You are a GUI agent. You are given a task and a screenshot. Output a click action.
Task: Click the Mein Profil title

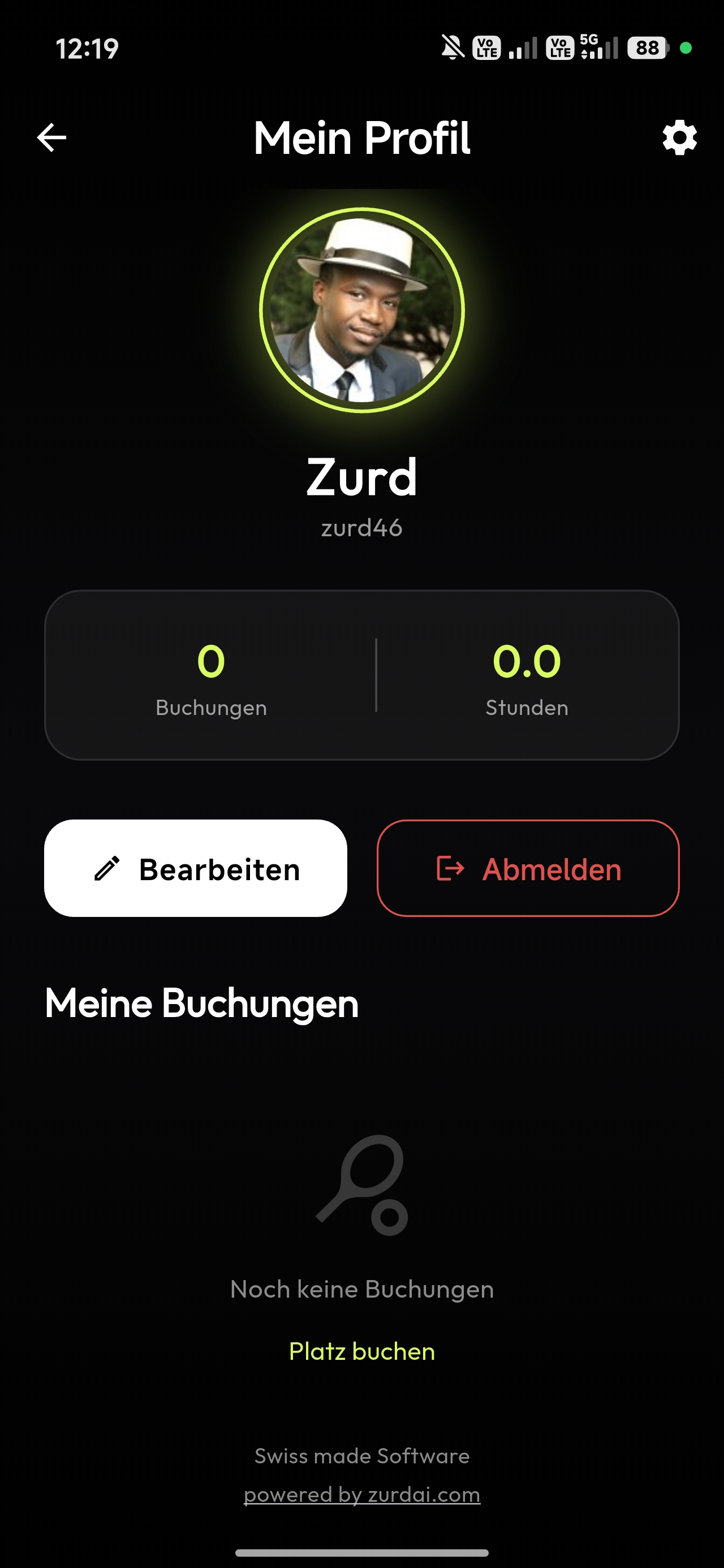tap(361, 137)
